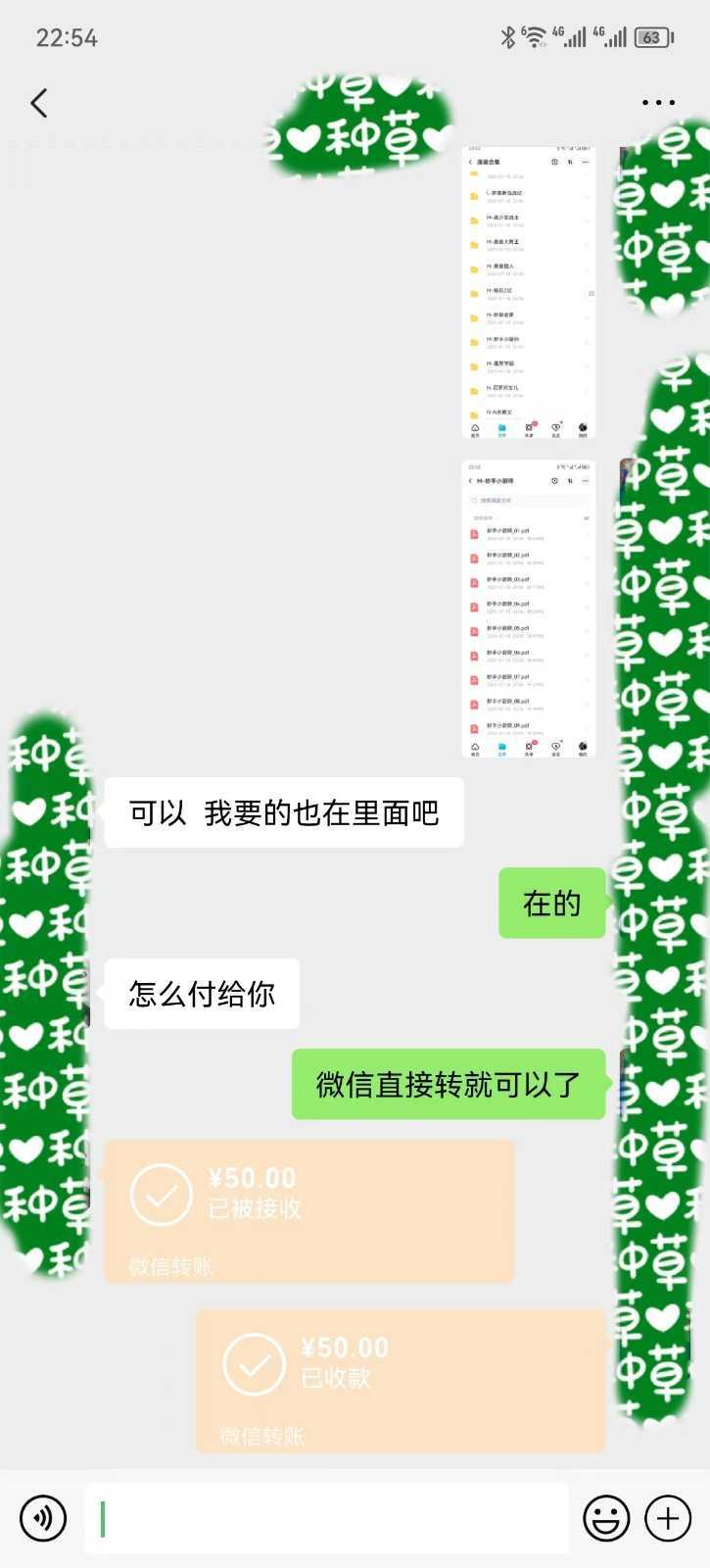Viewport: 710px width, 1568px height.
Task: Open the sent folder list screenshot
Action: coord(529,292)
